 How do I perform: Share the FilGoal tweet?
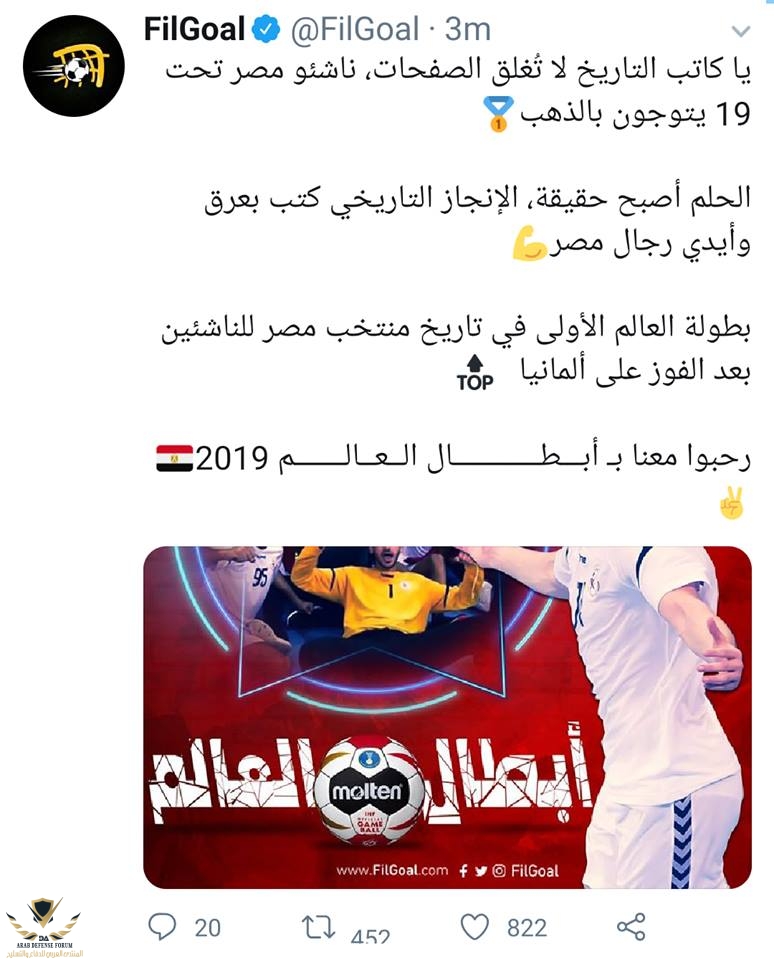[631, 926]
